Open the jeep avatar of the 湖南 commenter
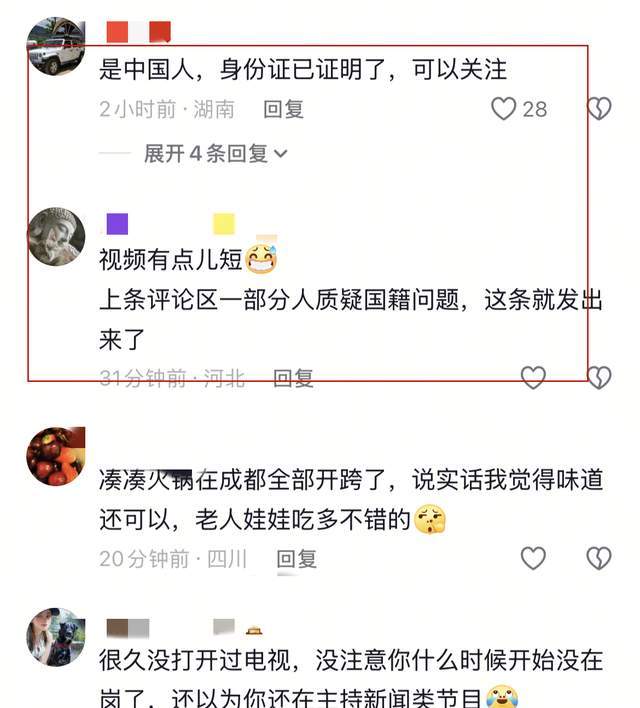This screenshot has height=708, width=640. click(x=55, y=45)
